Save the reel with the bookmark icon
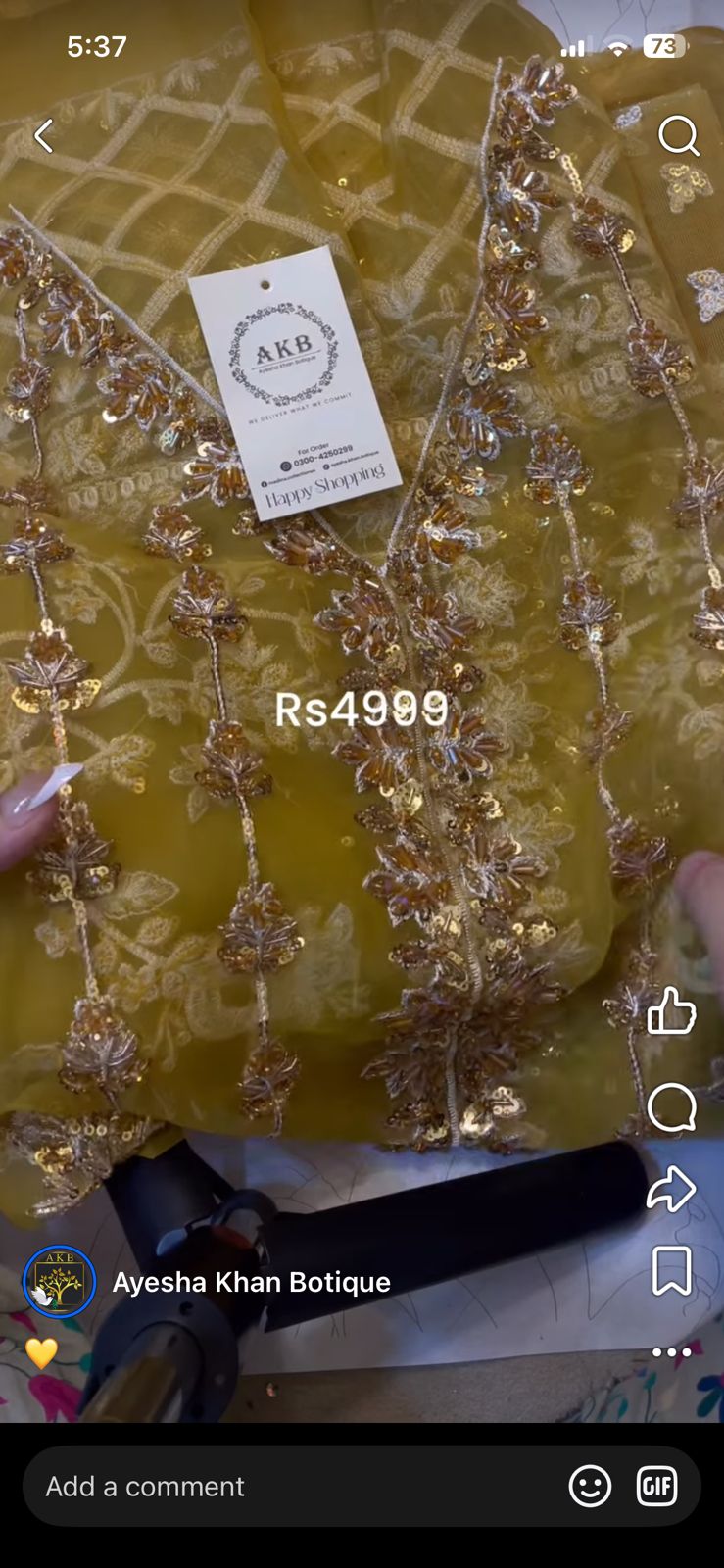 pos(672,1270)
